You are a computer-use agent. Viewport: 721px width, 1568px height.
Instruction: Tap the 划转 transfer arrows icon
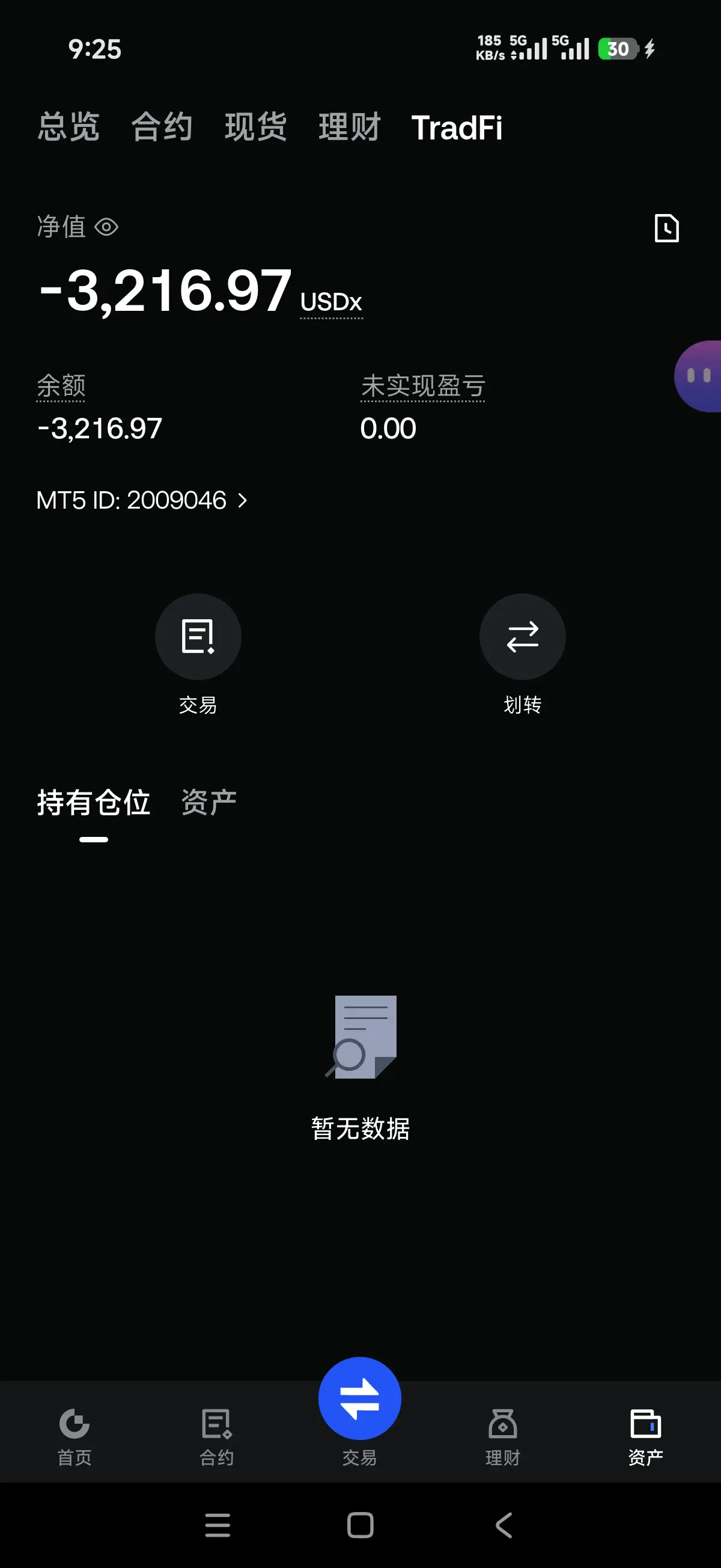(x=523, y=636)
